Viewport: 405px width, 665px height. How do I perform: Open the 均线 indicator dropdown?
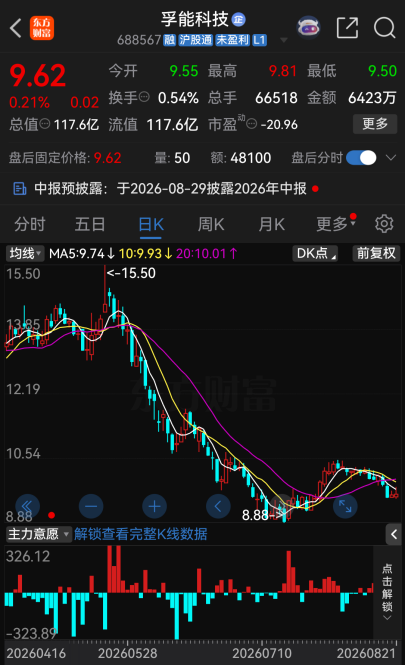tap(25, 254)
